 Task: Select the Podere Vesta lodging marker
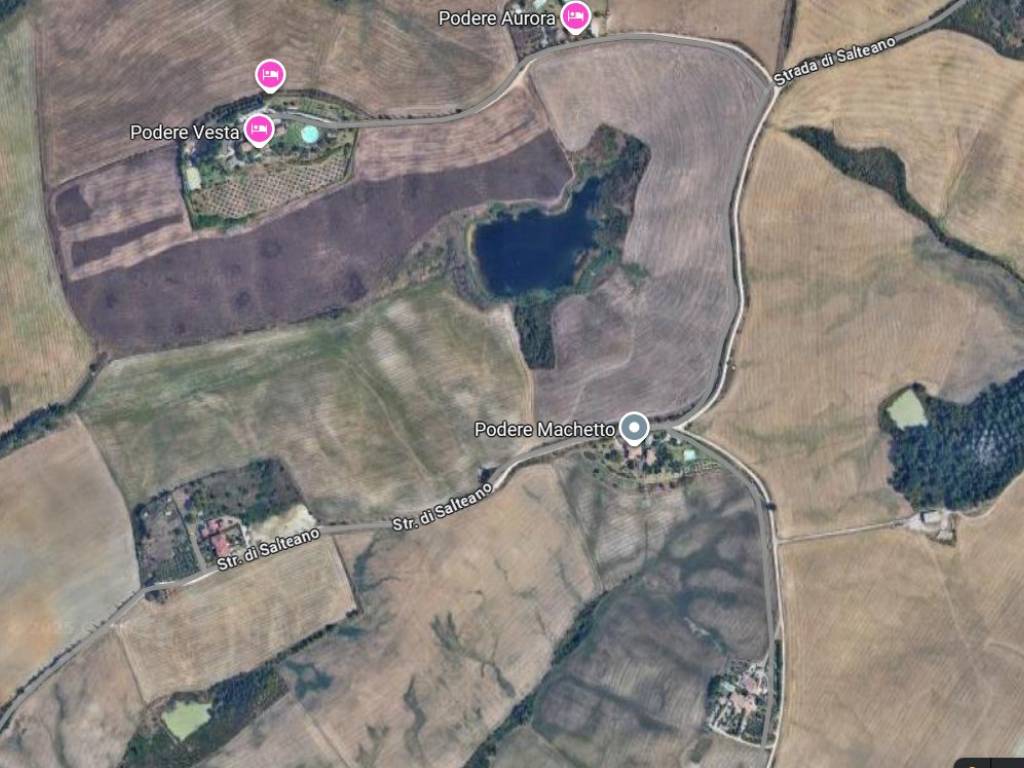pos(259,129)
